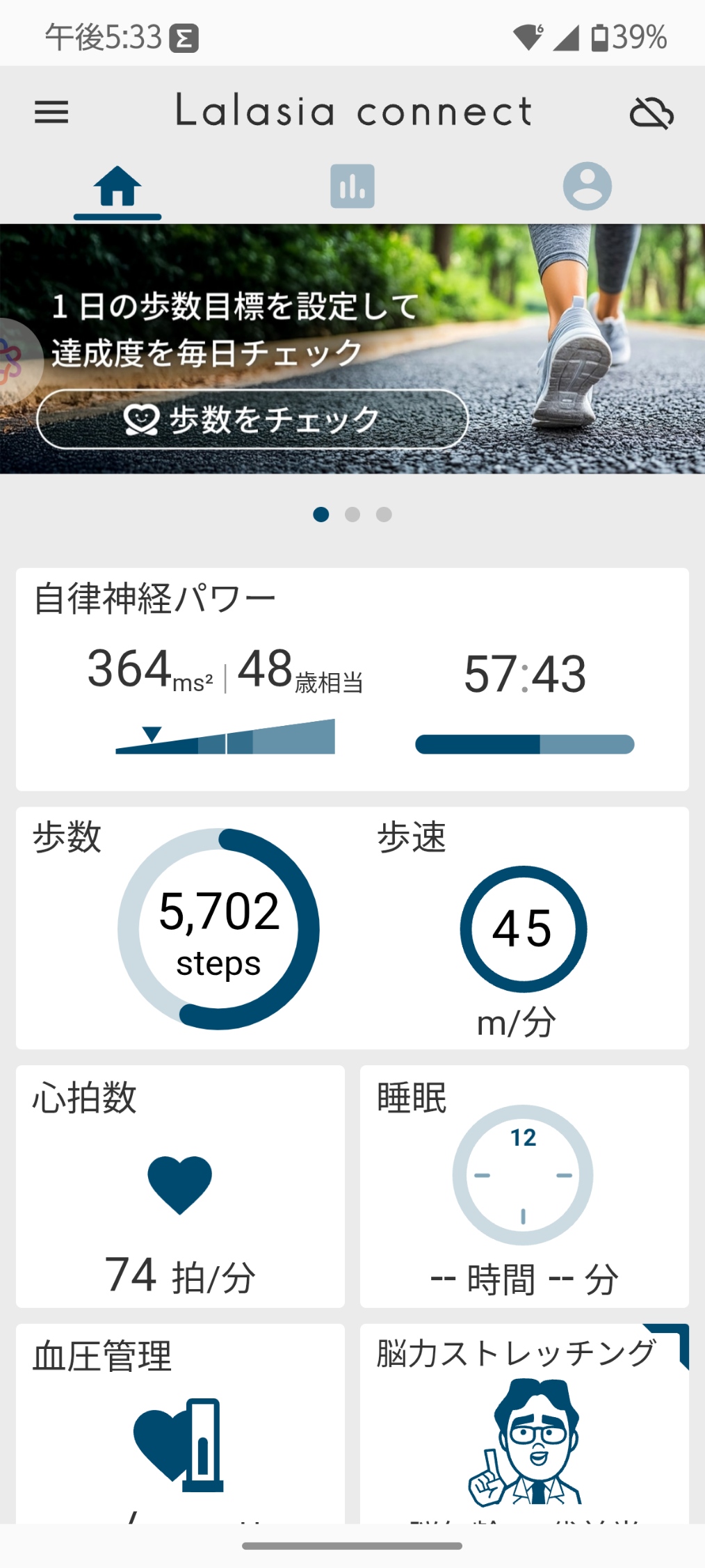The width and height of the screenshot is (705, 1568).
Task: Select the third carousel page dot
Action: pyautogui.click(x=383, y=515)
